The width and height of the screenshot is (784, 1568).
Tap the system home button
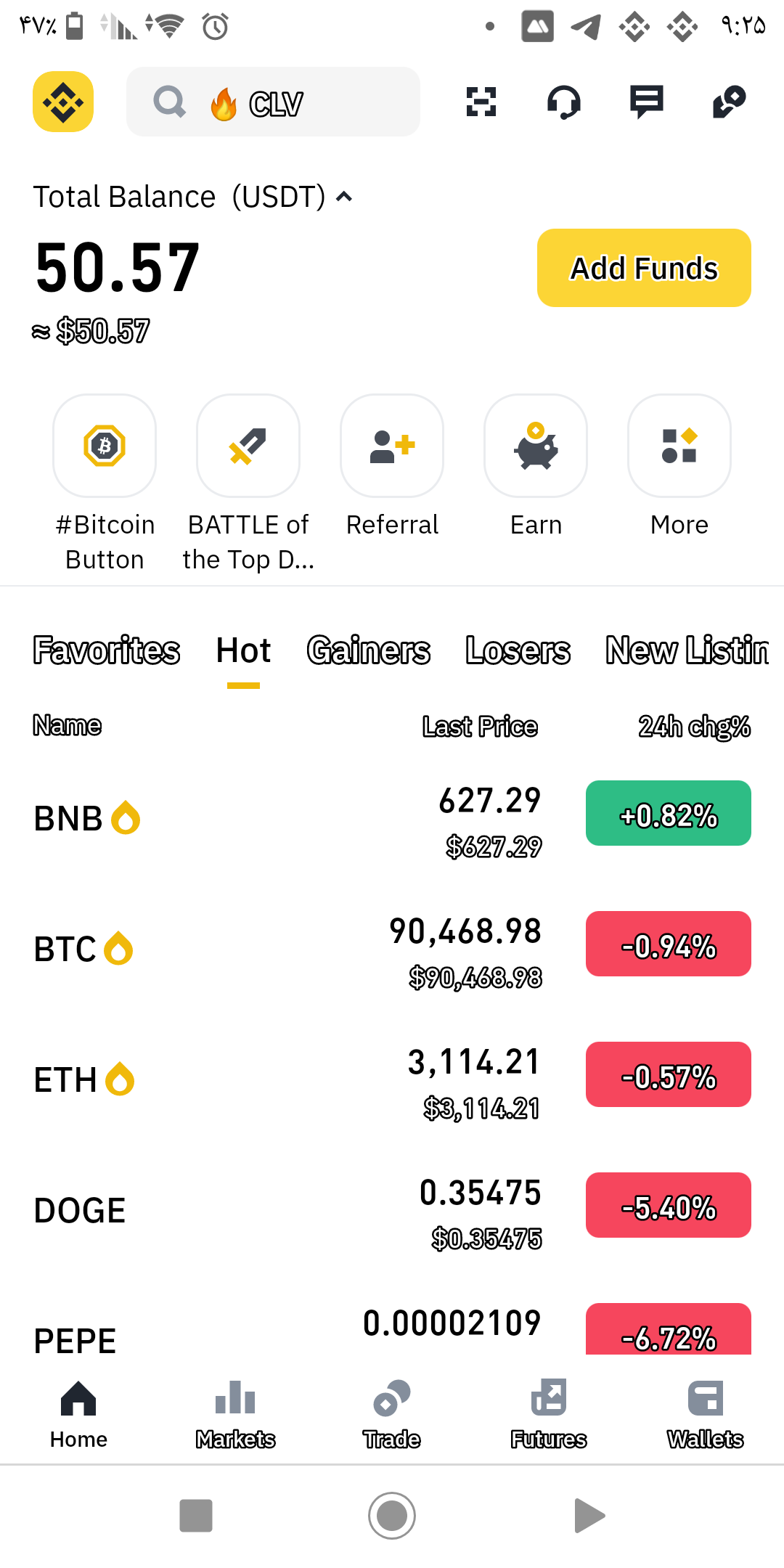pos(392,1516)
